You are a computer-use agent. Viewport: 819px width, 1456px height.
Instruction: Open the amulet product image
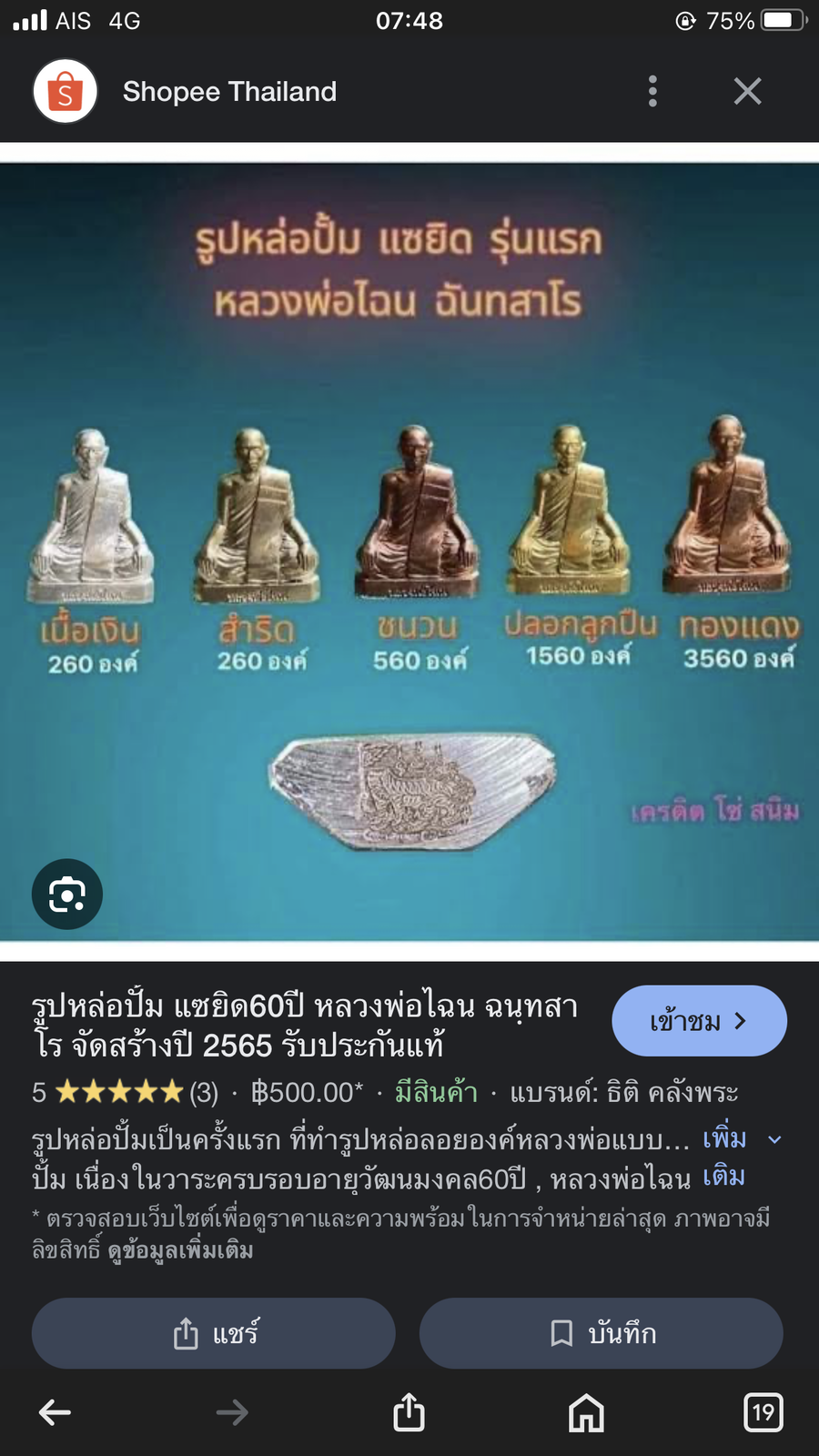tap(409, 551)
